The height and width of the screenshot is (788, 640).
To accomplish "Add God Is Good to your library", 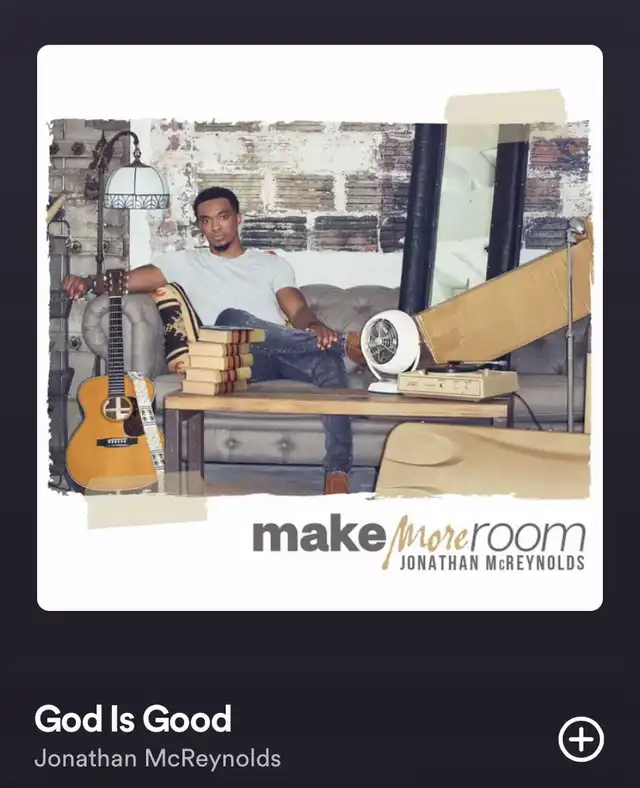I will click(581, 739).
